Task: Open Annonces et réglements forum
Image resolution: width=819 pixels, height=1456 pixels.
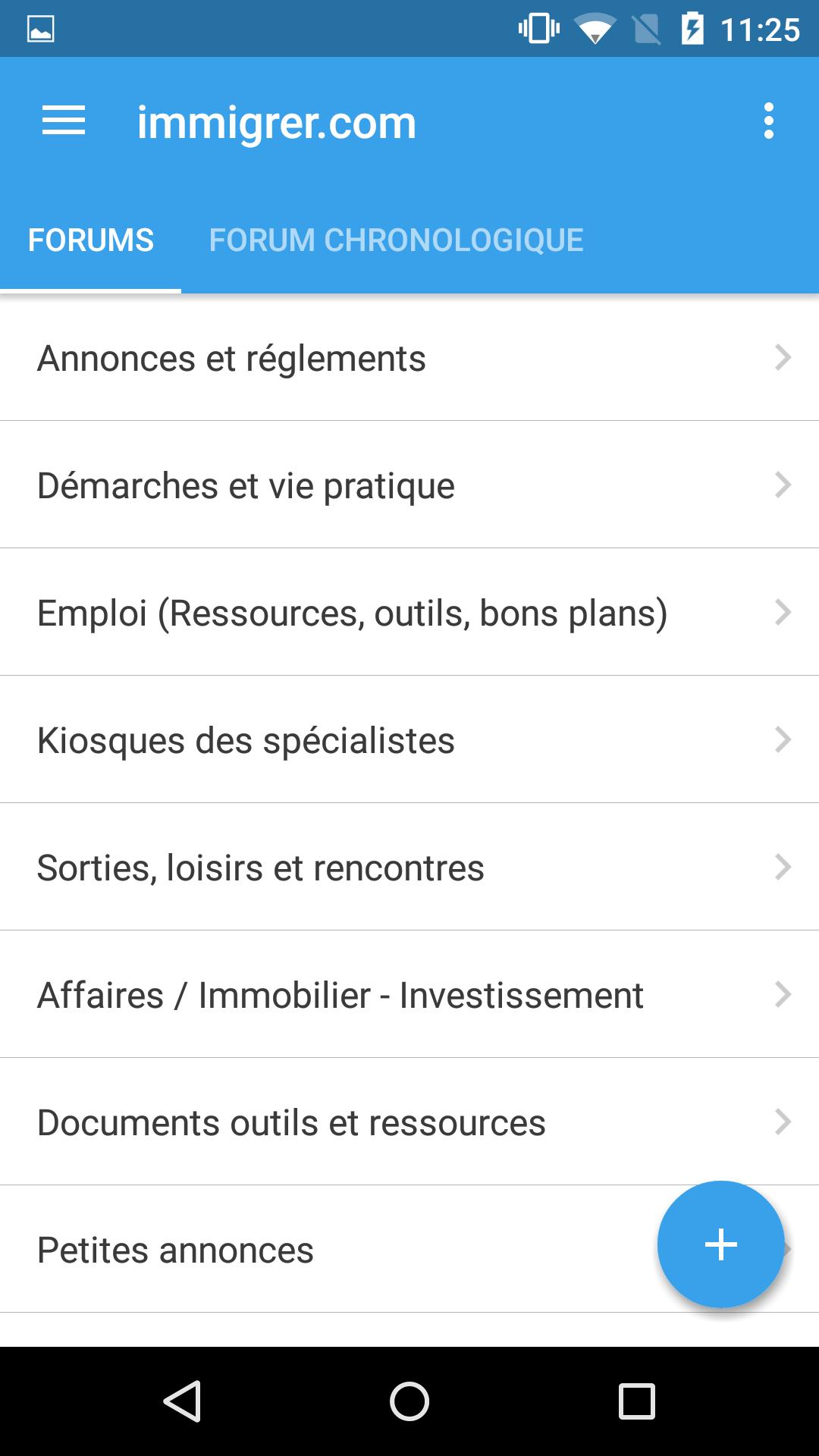Action: point(409,358)
